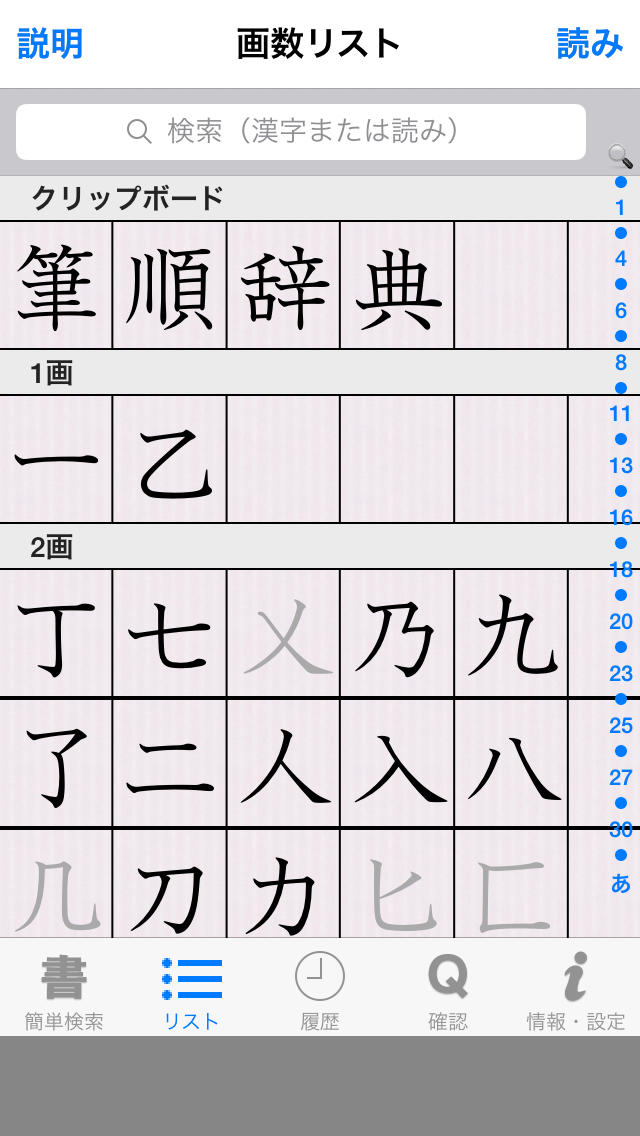Select the kanji 八
The width and height of the screenshot is (640, 1136).
pyautogui.click(x=511, y=764)
